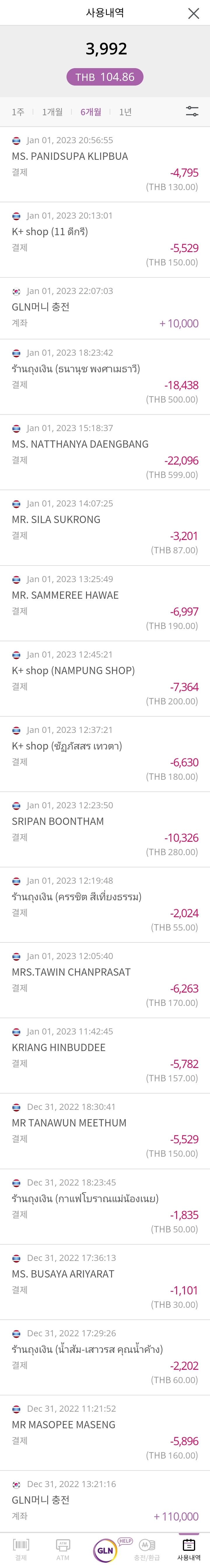Image resolution: width=210 pixels, height=1568 pixels.
Task: Open the MS. PANIDSUPA KLIPBUA payment
Action: (x=105, y=164)
